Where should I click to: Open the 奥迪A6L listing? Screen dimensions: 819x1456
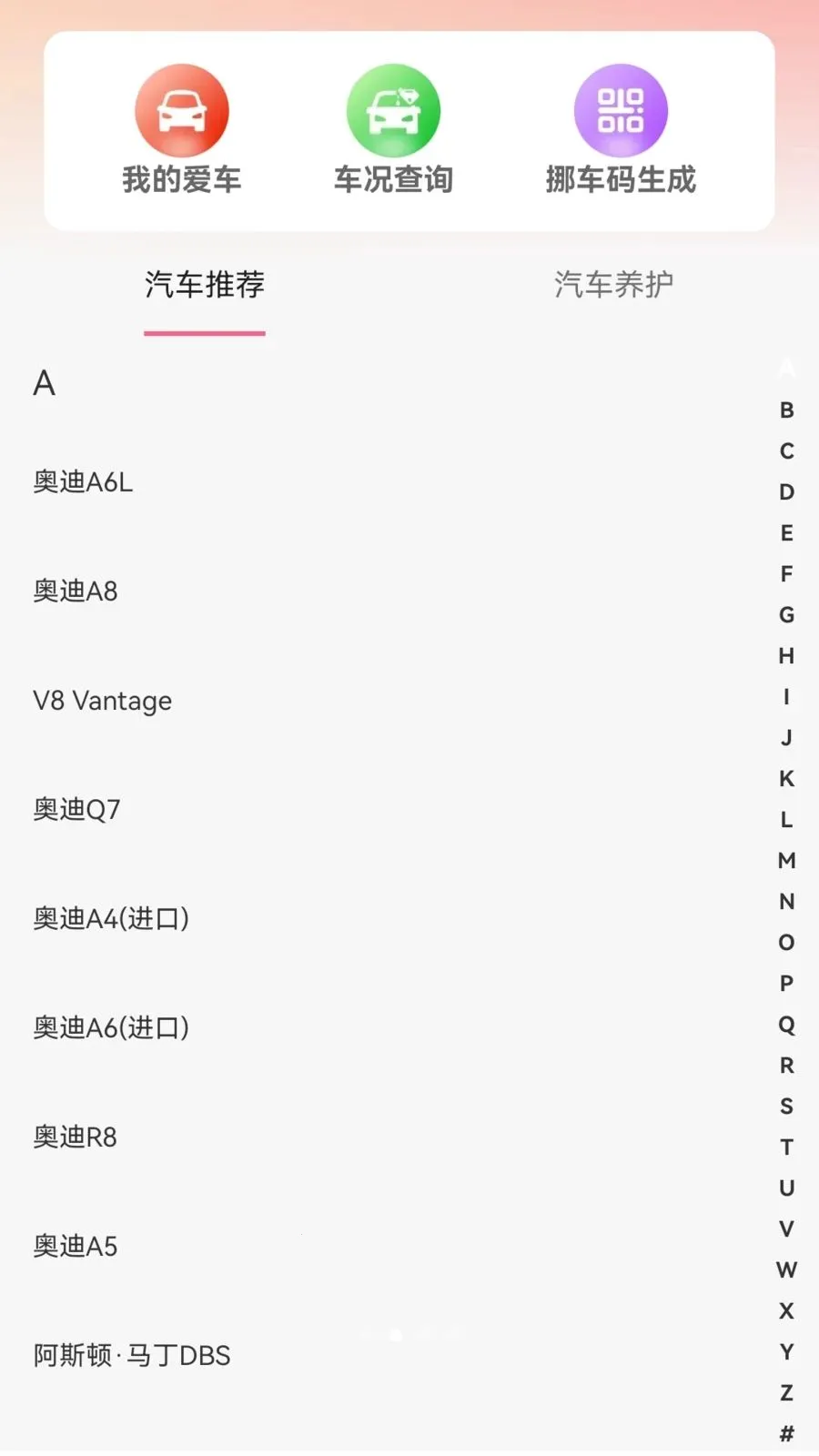point(82,482)
